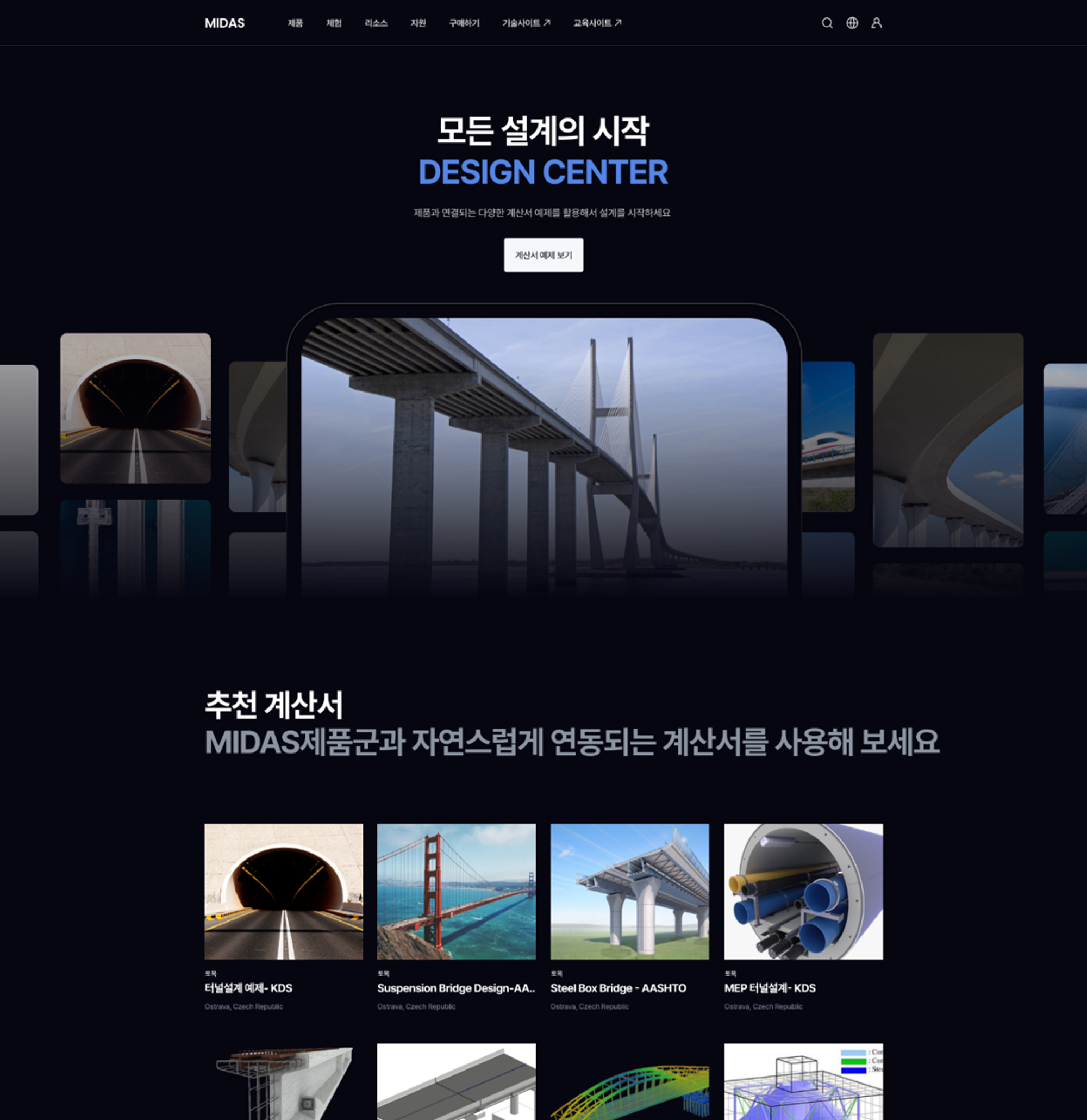The height and width of the screenshot is (1120, 1087).
Task: Open the search icon in header
Action: pyautogui.click(x=827, y=23)
